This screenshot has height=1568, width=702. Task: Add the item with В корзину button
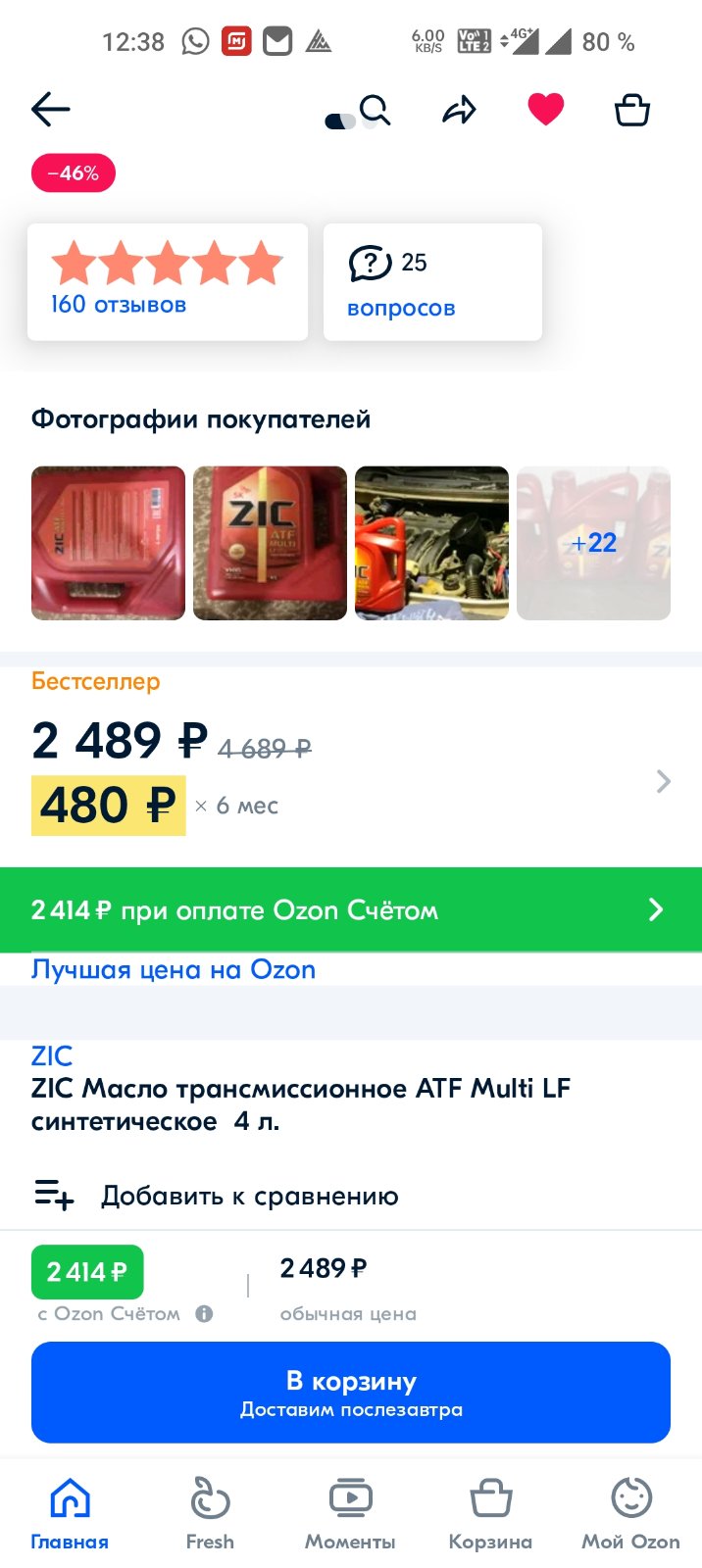[351, 1393]
